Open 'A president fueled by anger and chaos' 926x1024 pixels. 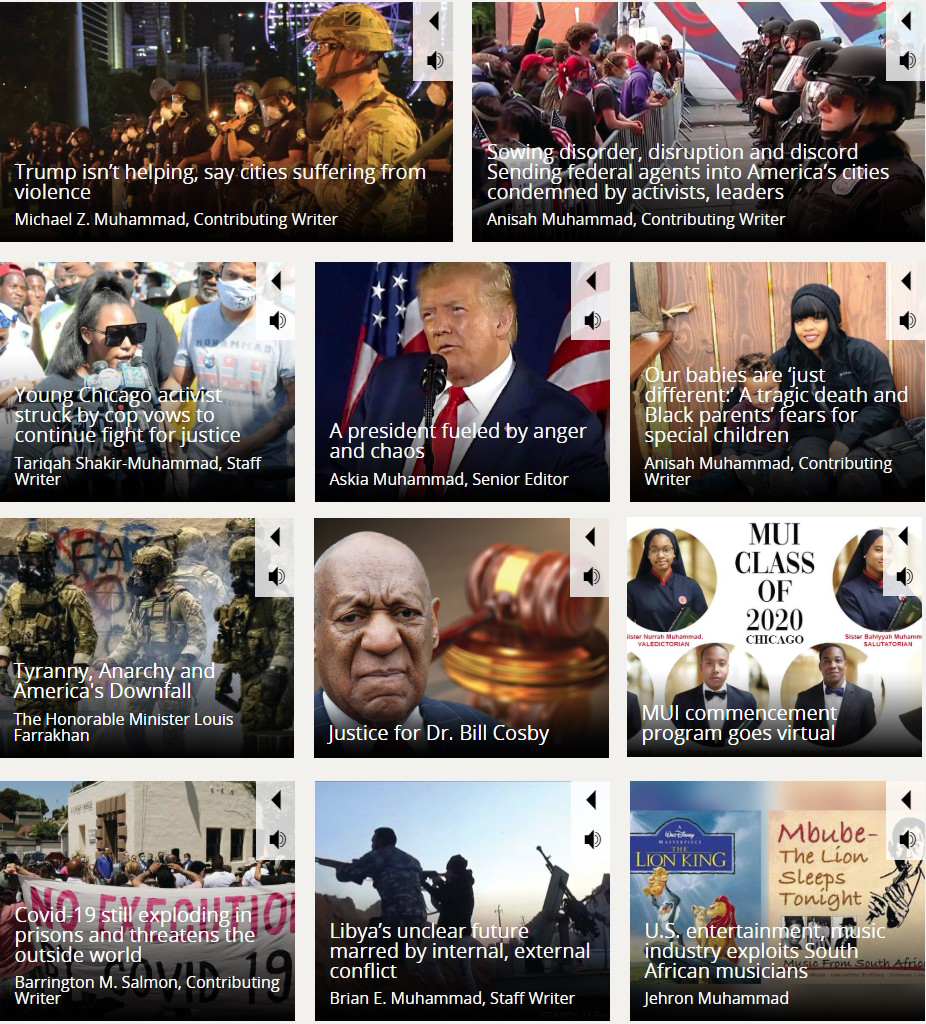click(458, 441)
